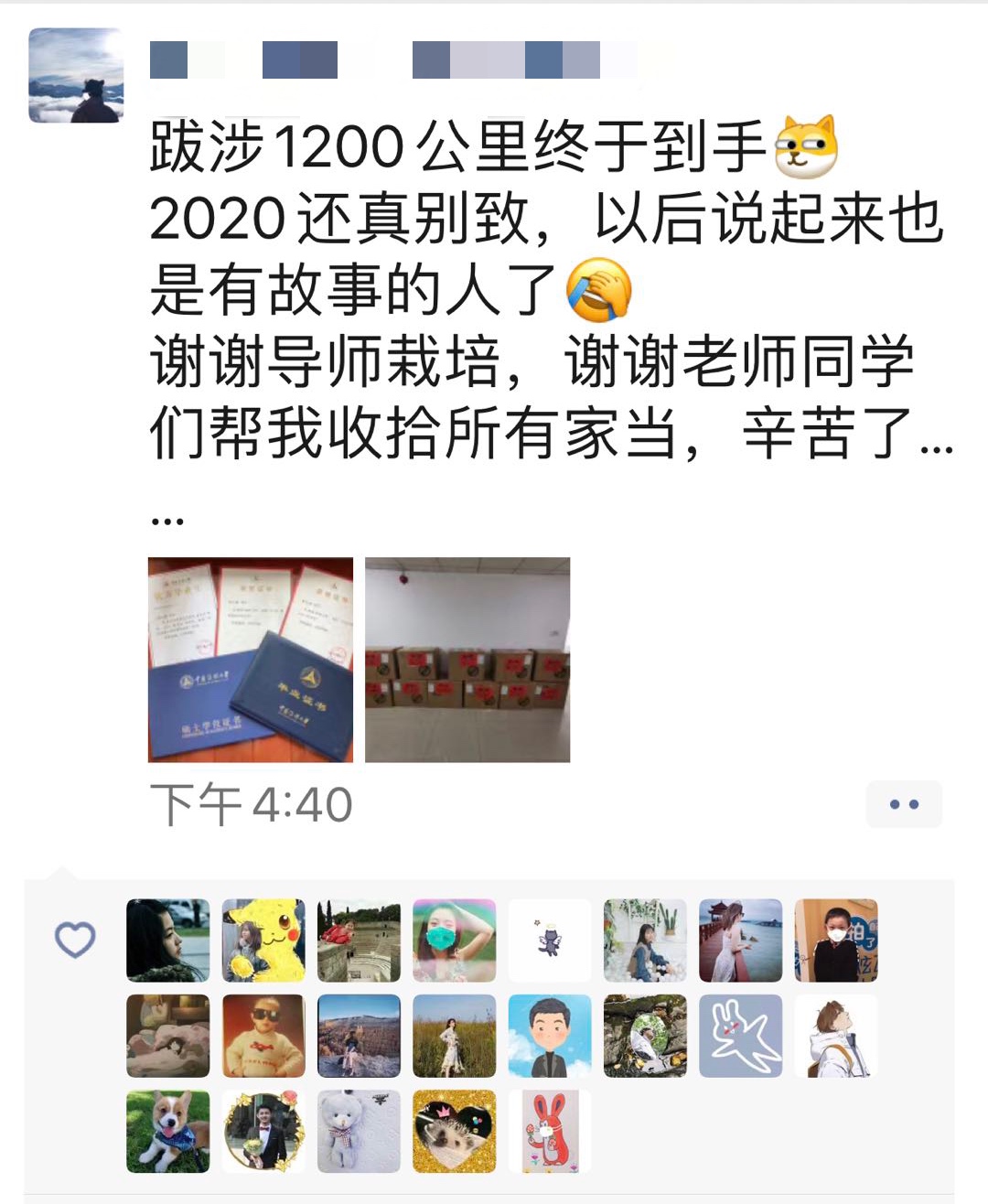The width and height of the screenshot is (988, 1204).
Task: Open the Pikachu avatar in the likes
Action: coord(263,941)
